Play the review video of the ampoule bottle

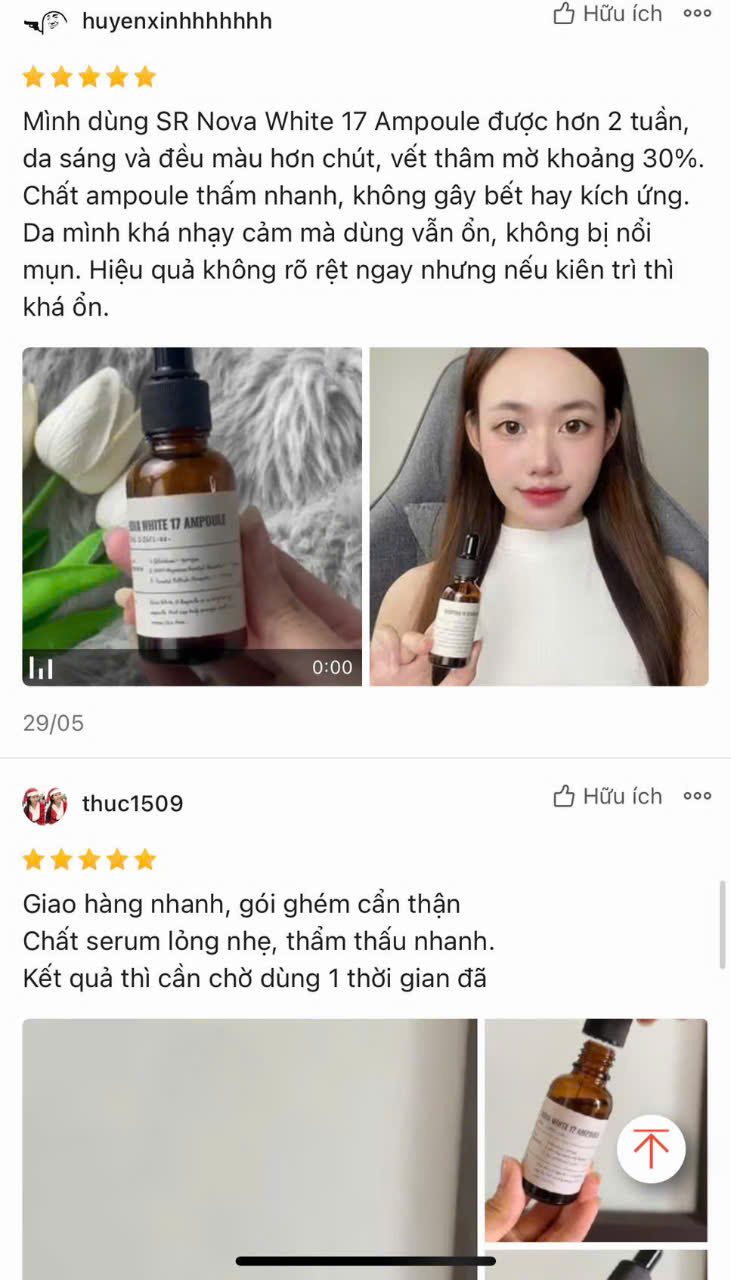click(x=192, y=516)
